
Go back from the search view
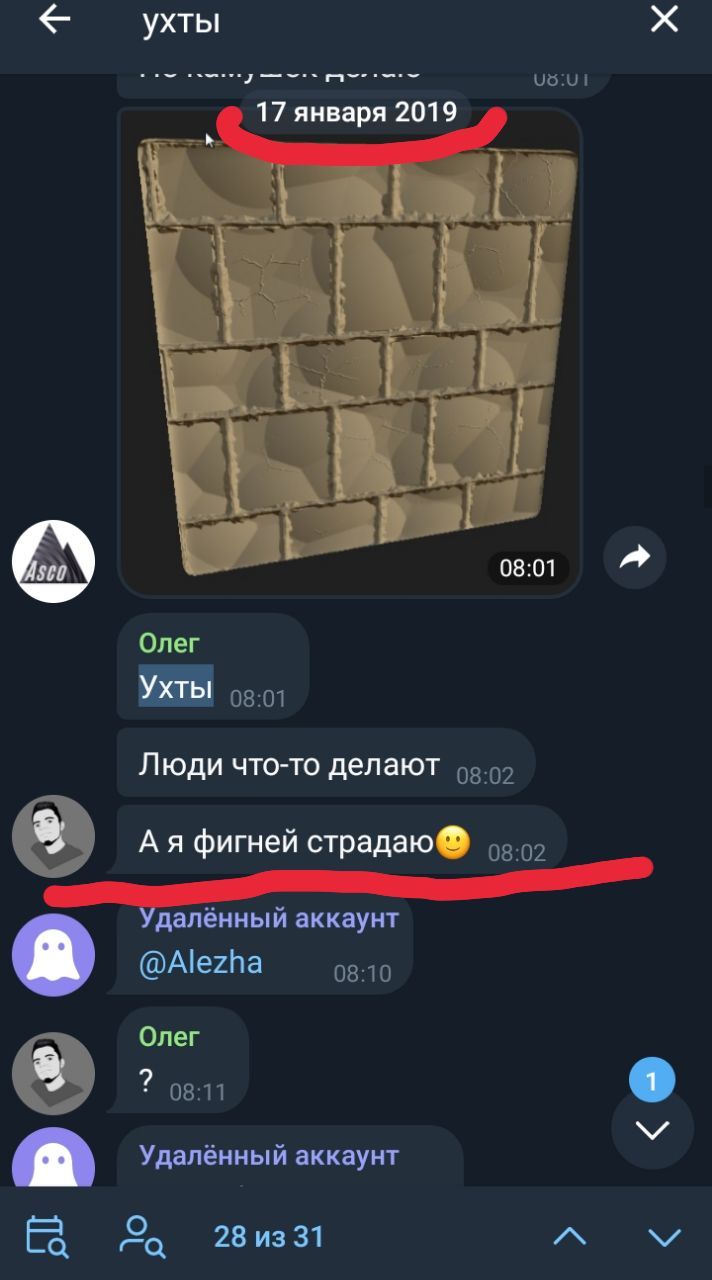(x=54, y=20)
